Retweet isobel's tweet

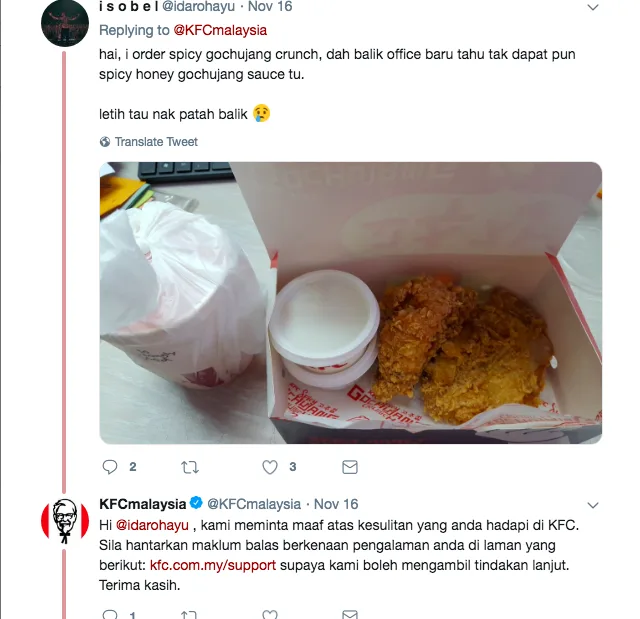189,467
